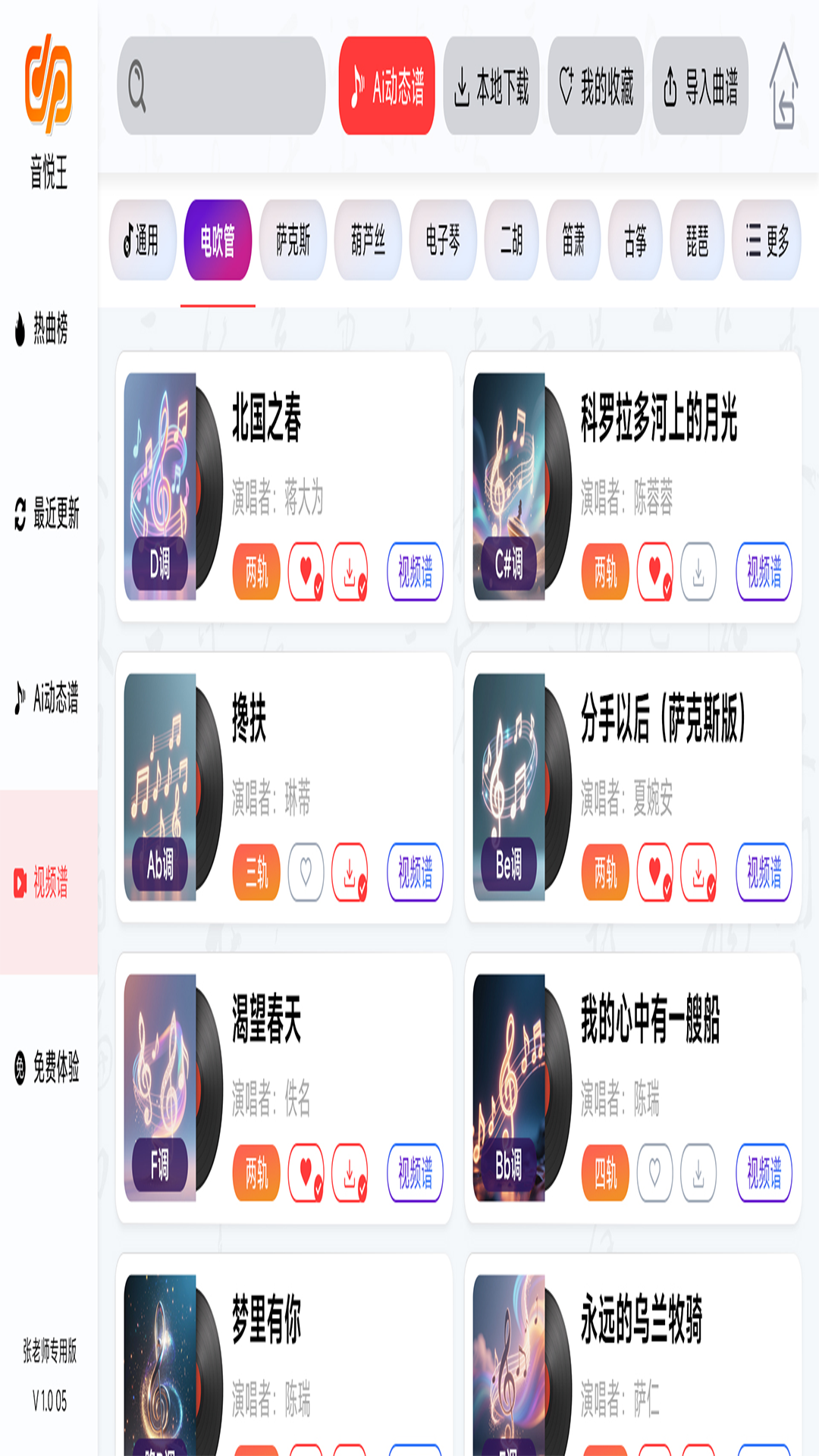Select the 通用 category chip
Viewport: 819px width, 1456px height.
(143, 240)
